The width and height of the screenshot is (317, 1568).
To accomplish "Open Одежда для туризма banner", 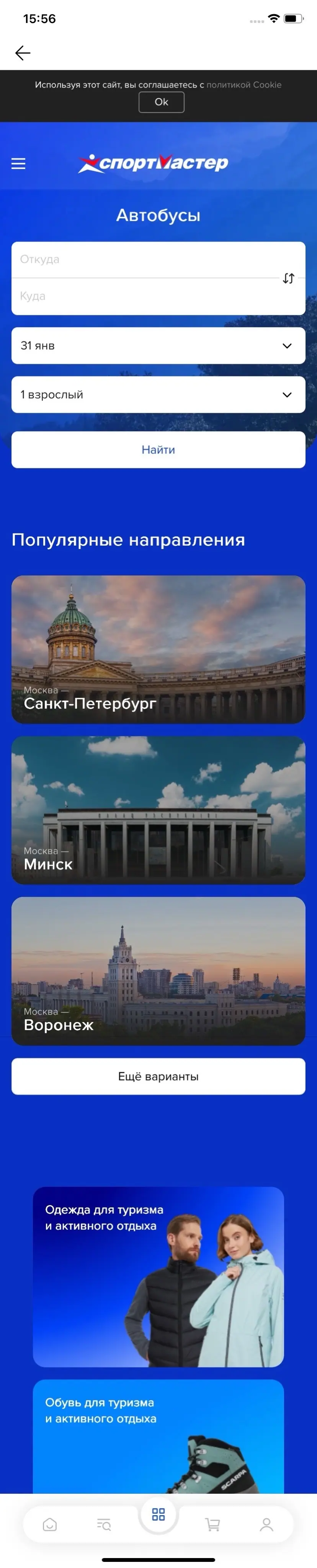I will (x=158, y=1276).
